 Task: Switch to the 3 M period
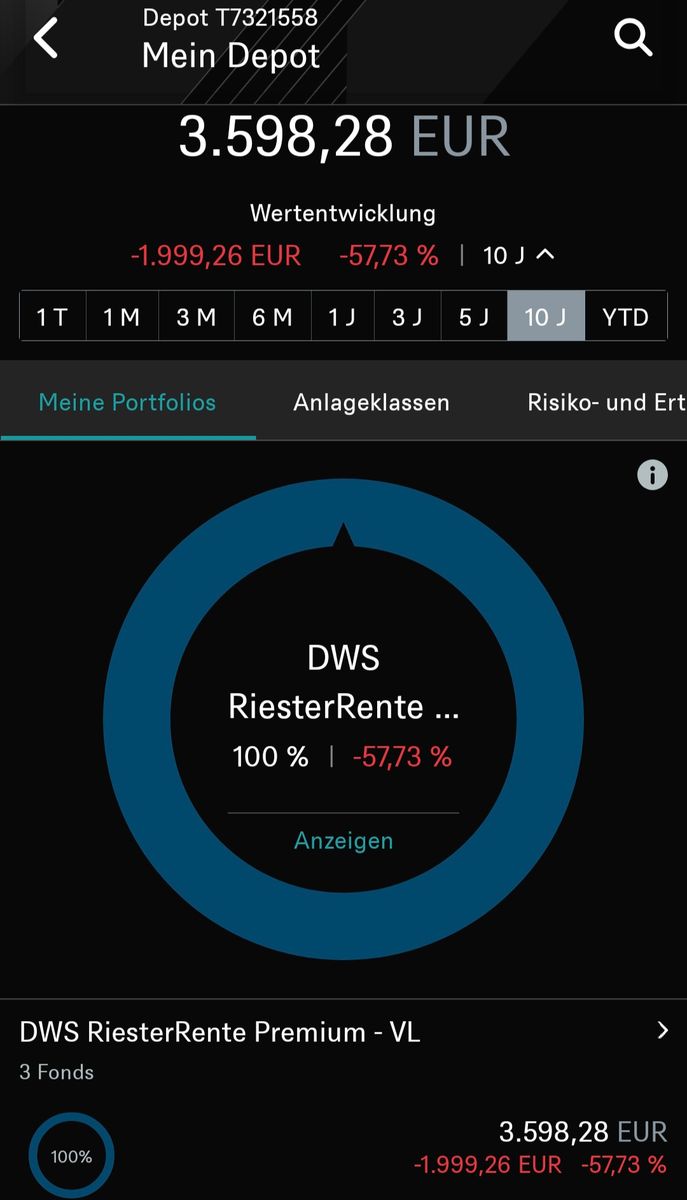point(197,317)
